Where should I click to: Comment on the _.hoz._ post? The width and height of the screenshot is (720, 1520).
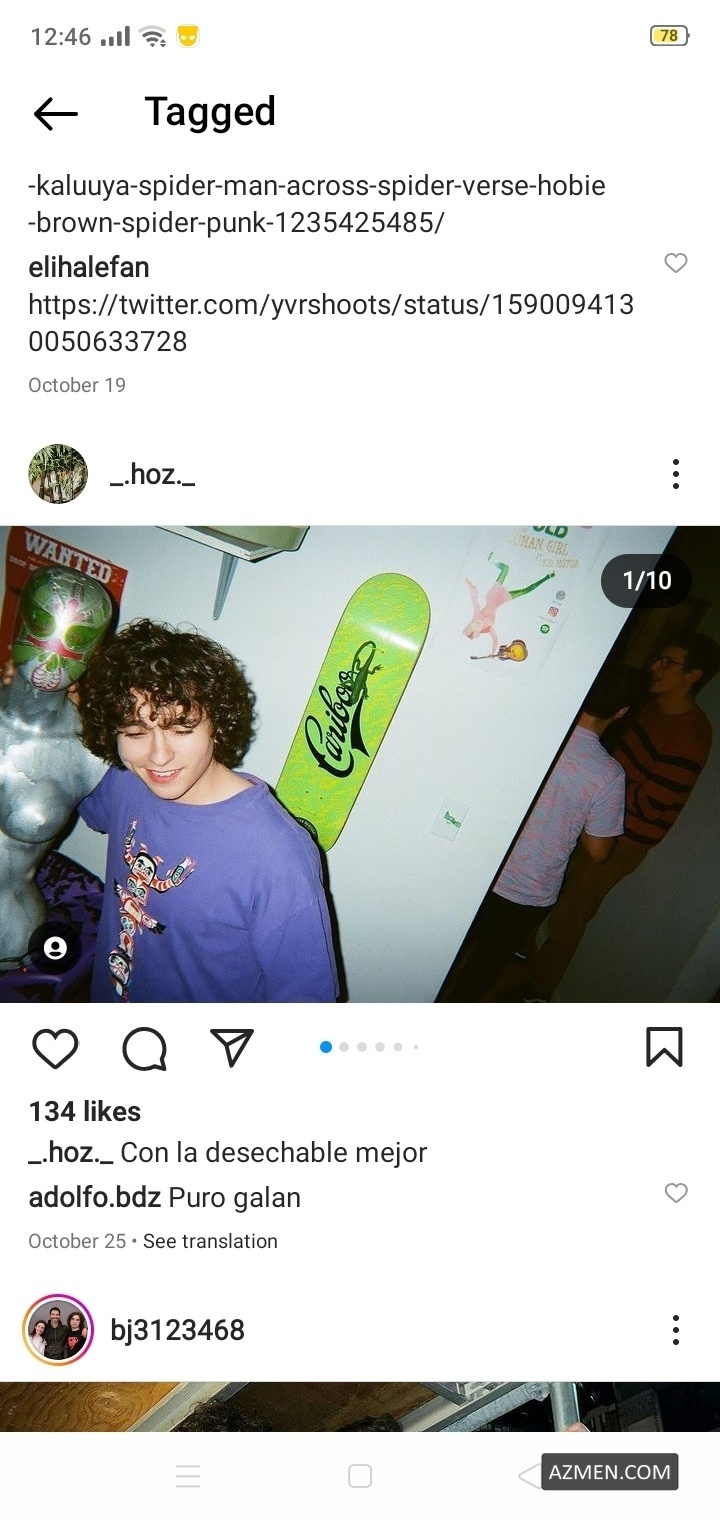tap(144, 1048)
